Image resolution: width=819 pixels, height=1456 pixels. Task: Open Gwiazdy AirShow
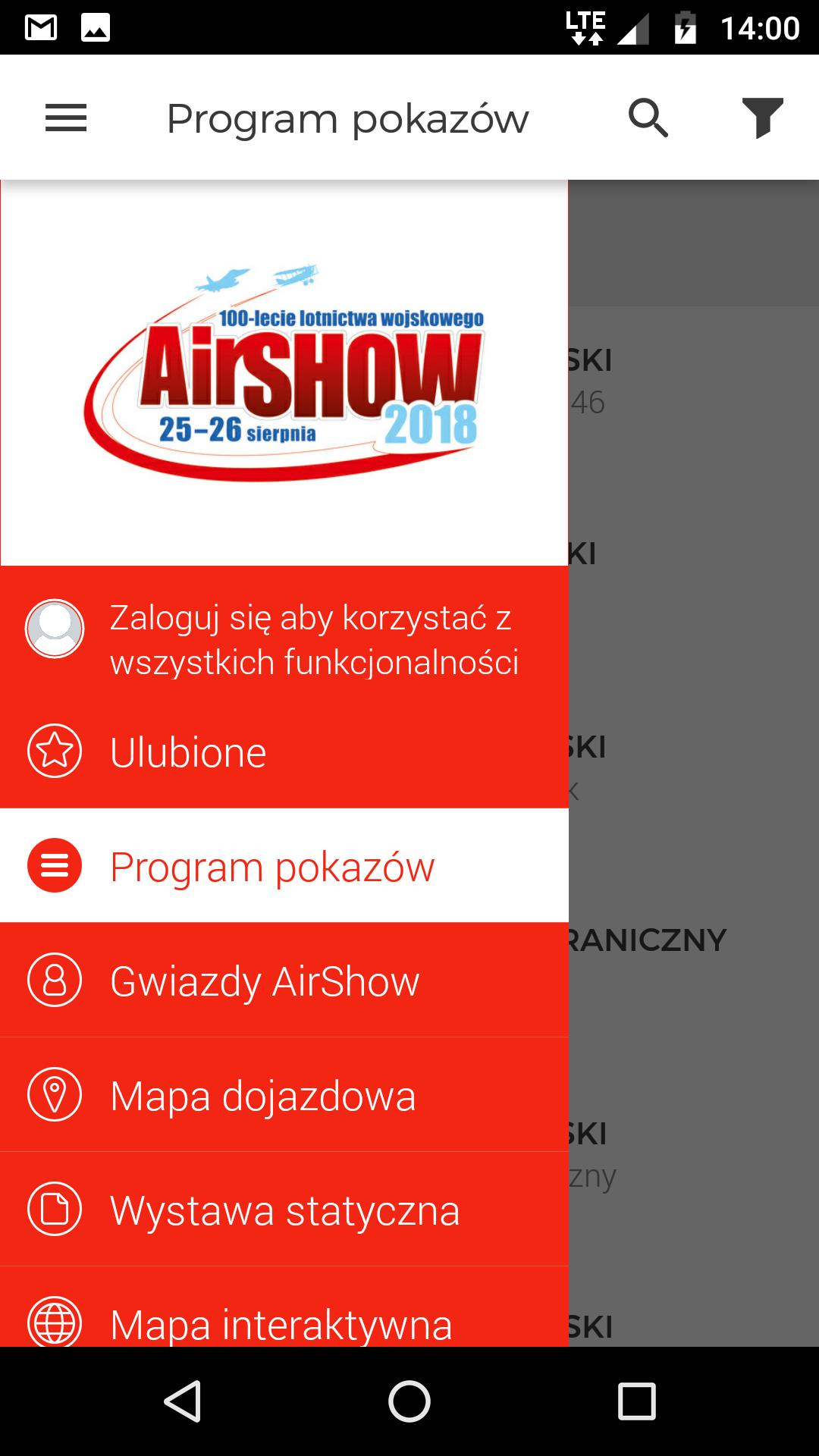click(x=284, y=981)
